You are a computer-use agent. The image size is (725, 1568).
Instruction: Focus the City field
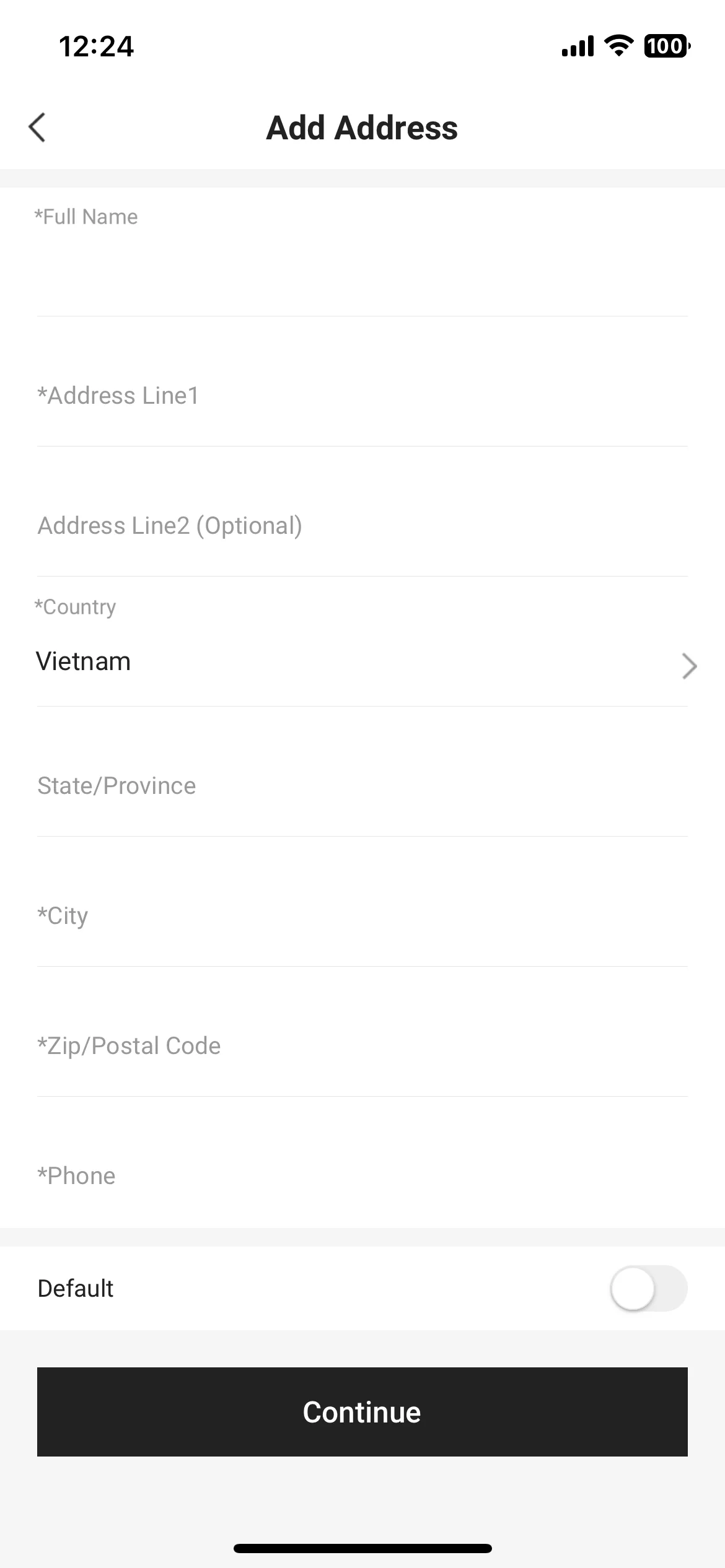coord(362,917)
